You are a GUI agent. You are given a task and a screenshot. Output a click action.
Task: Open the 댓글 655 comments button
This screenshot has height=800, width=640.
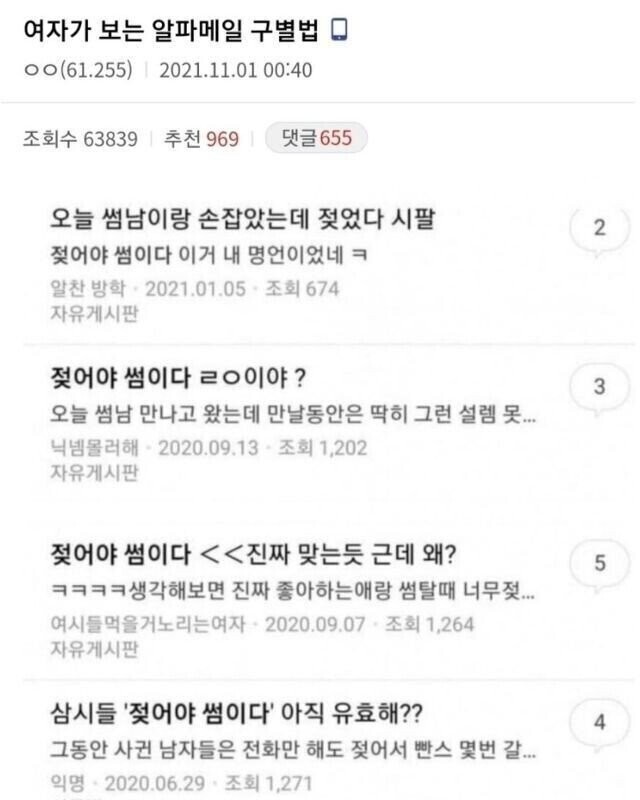tap(315, 138)
